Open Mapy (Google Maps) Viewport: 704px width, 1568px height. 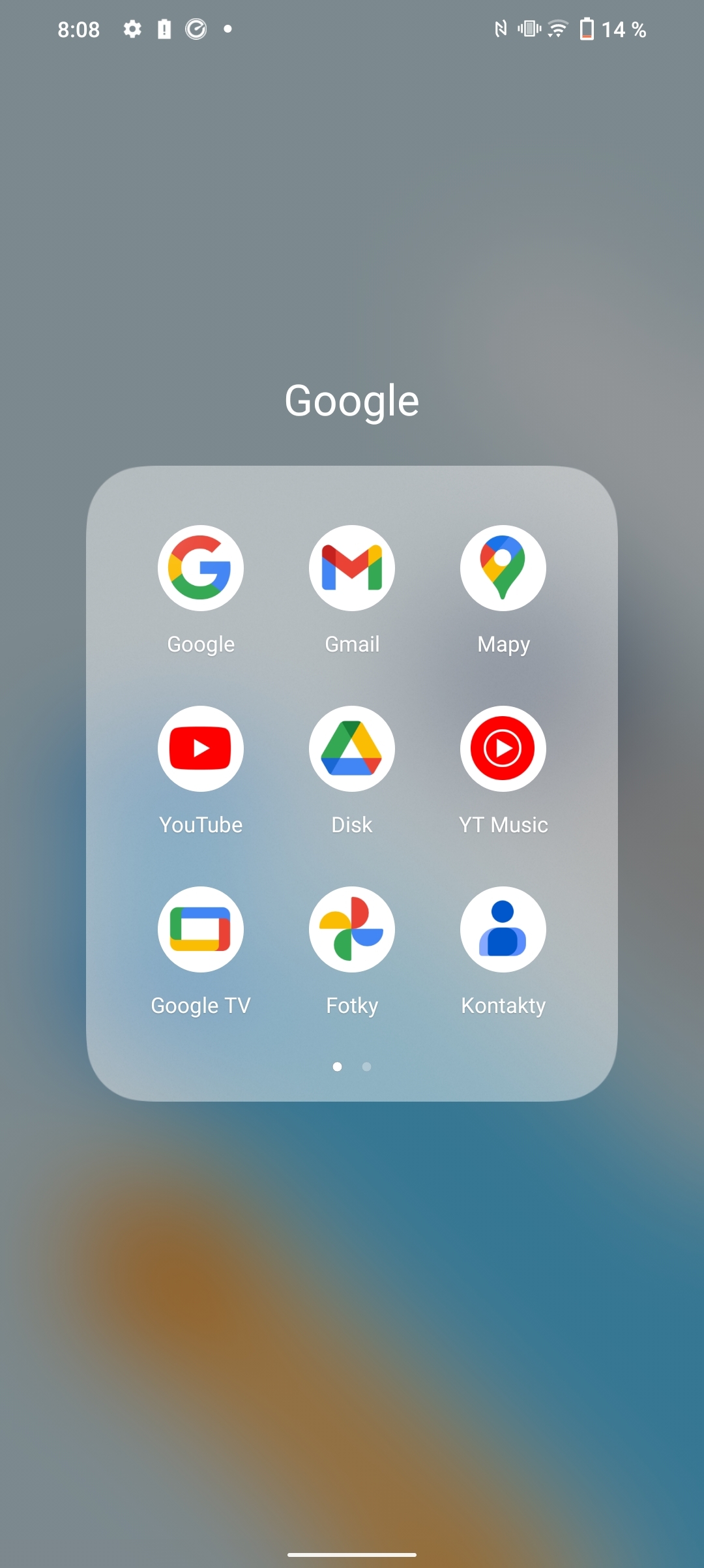coord(503,568)
